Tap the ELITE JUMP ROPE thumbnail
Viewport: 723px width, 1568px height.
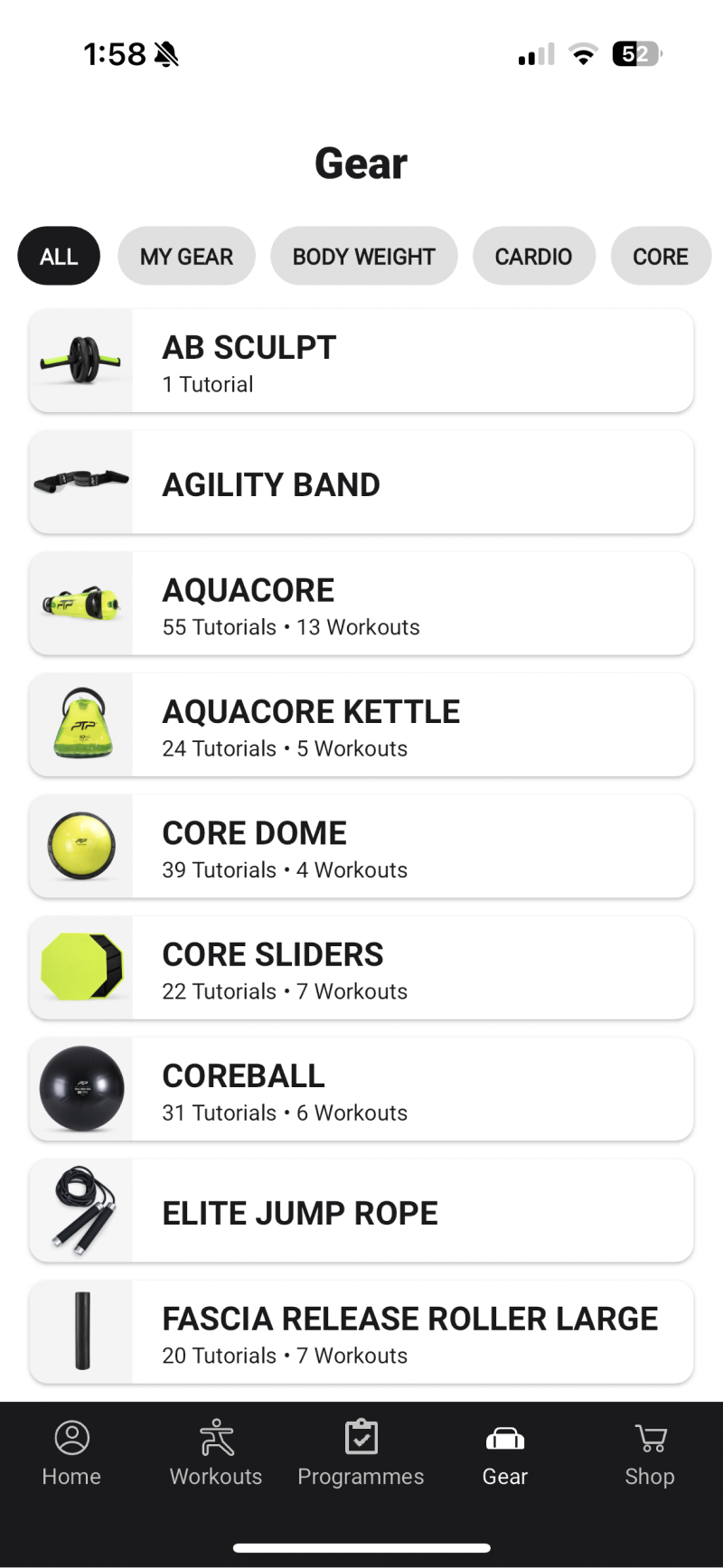80,1211
